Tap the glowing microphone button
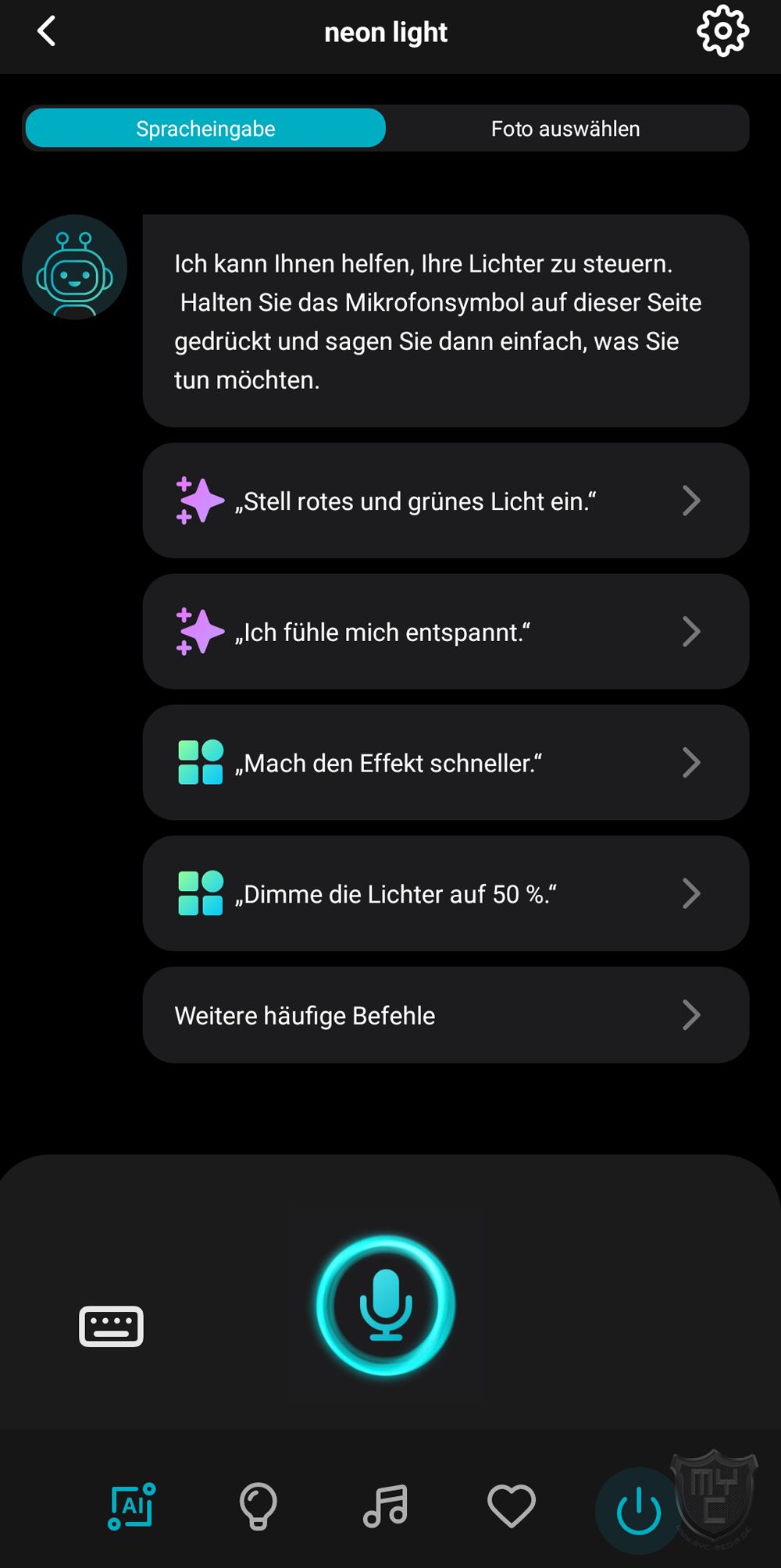Screen dimensions: 781x1568 point(386,1306)
